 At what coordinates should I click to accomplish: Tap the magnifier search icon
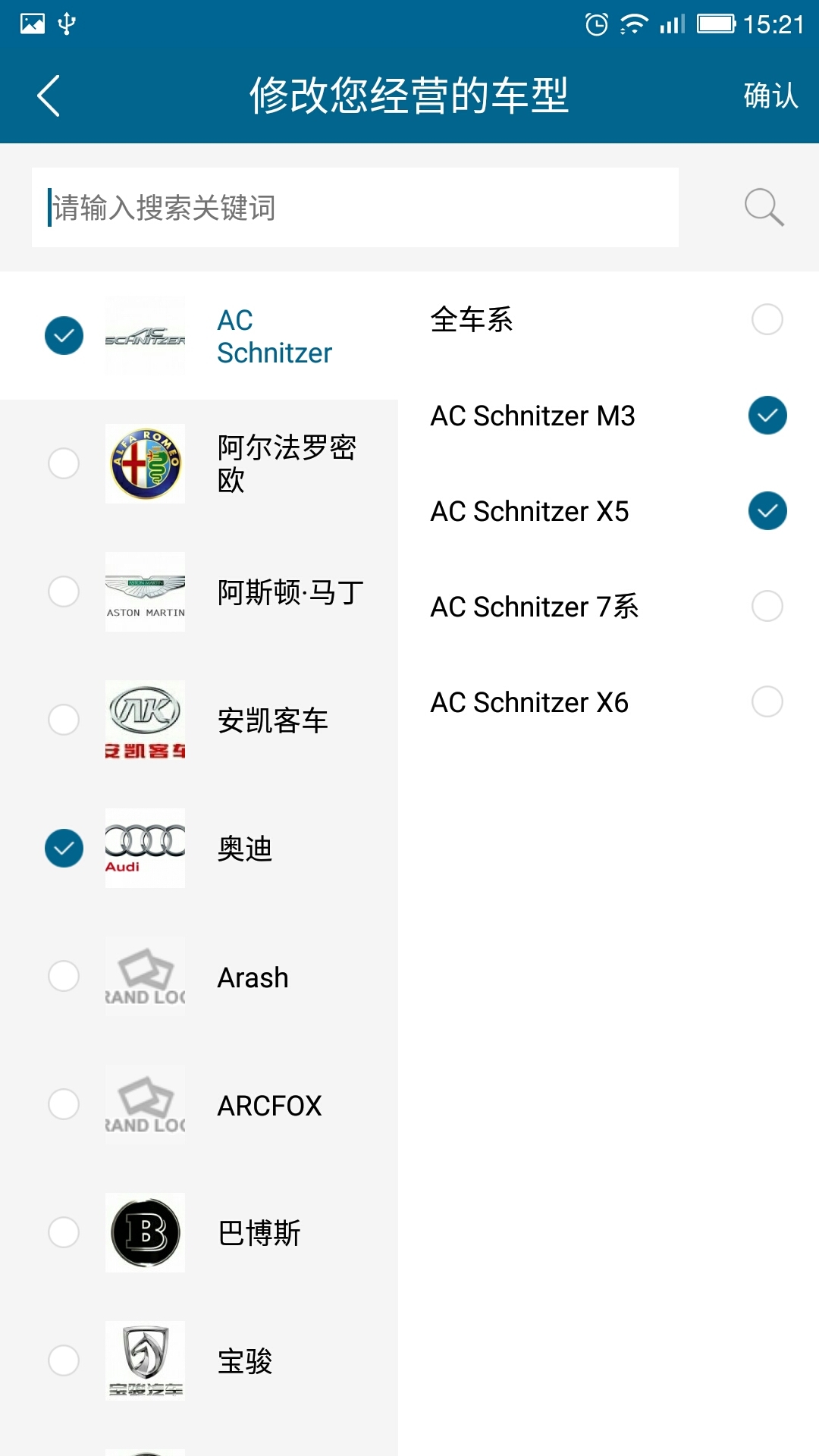pyautogui.click(x=764, y=208)
